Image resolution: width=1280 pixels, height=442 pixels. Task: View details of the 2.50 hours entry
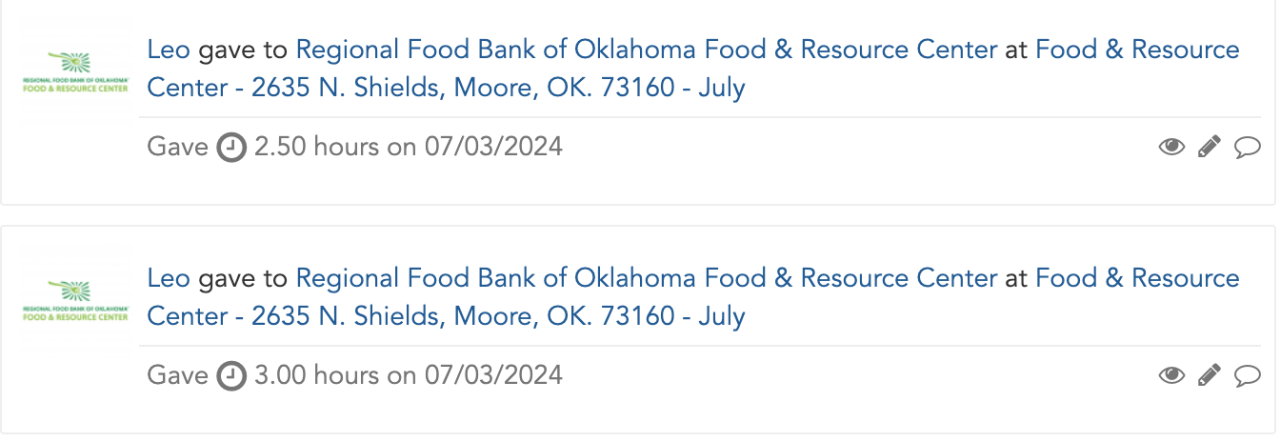1171,148
